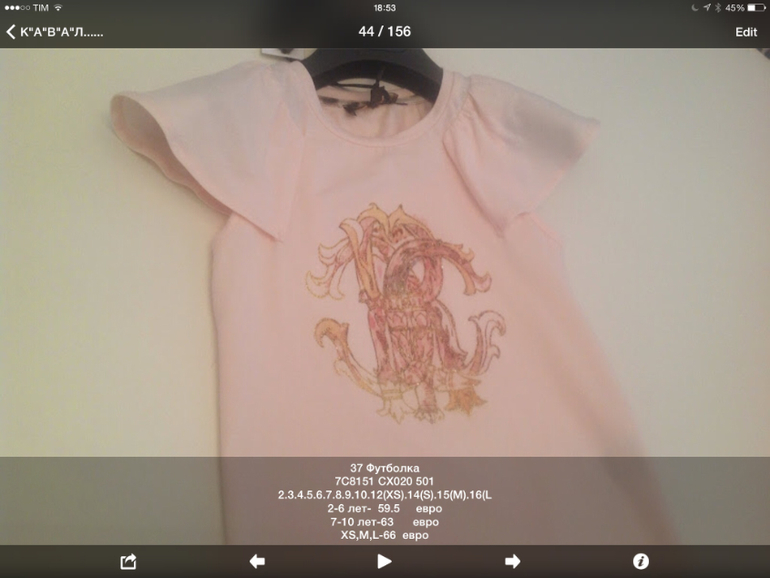This screenshot has width=770, height=578.
Task: Share this photo
Action: (128, 561)
